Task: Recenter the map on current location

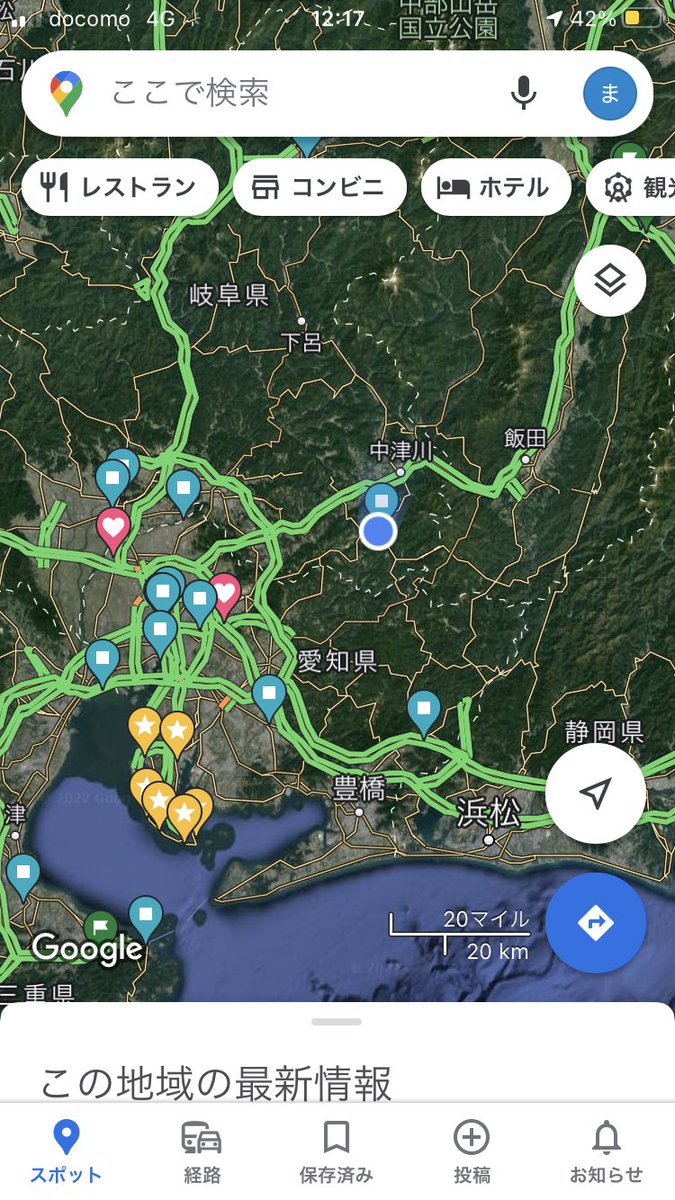Action: [x=596, y=794]
